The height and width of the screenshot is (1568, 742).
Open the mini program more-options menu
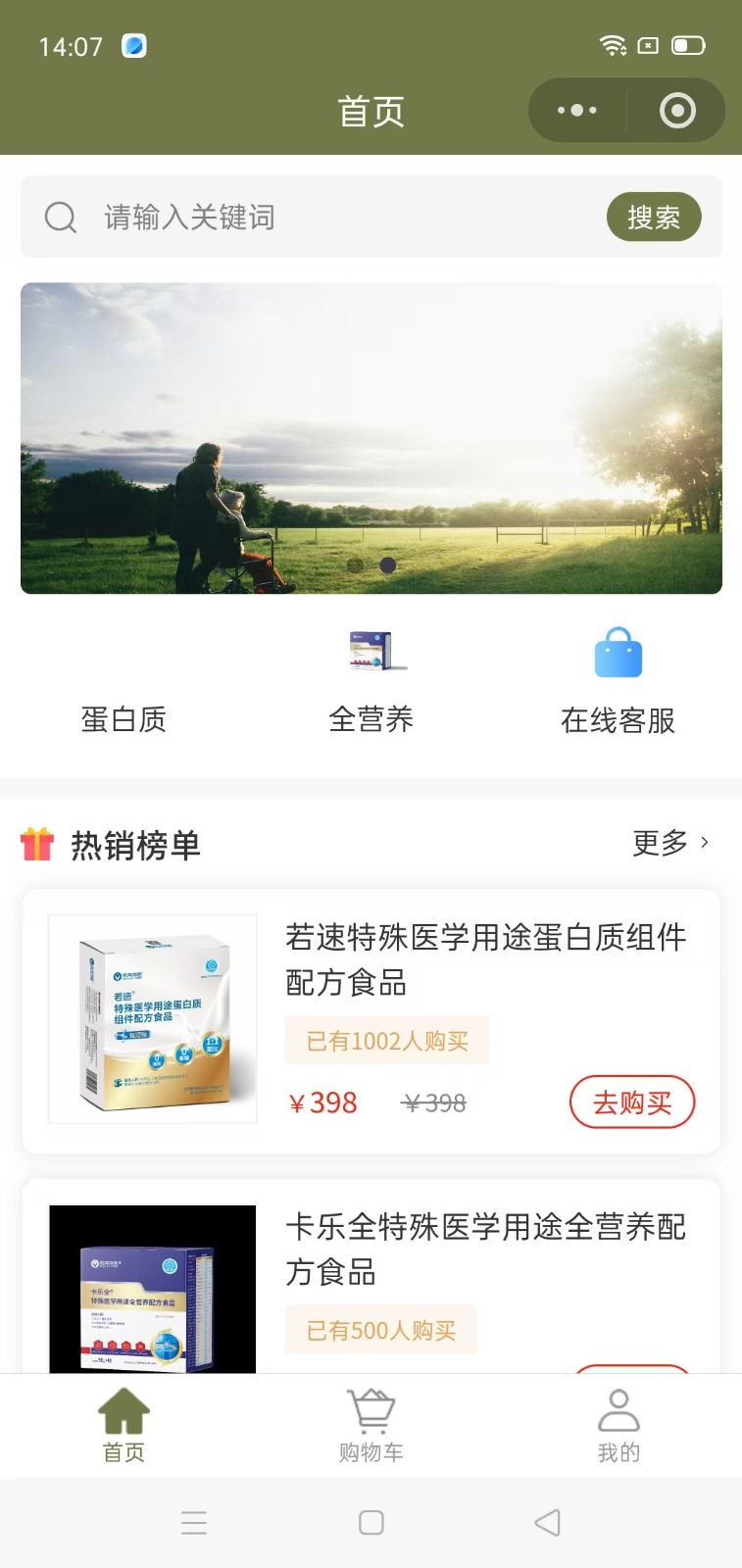(577, 111)
